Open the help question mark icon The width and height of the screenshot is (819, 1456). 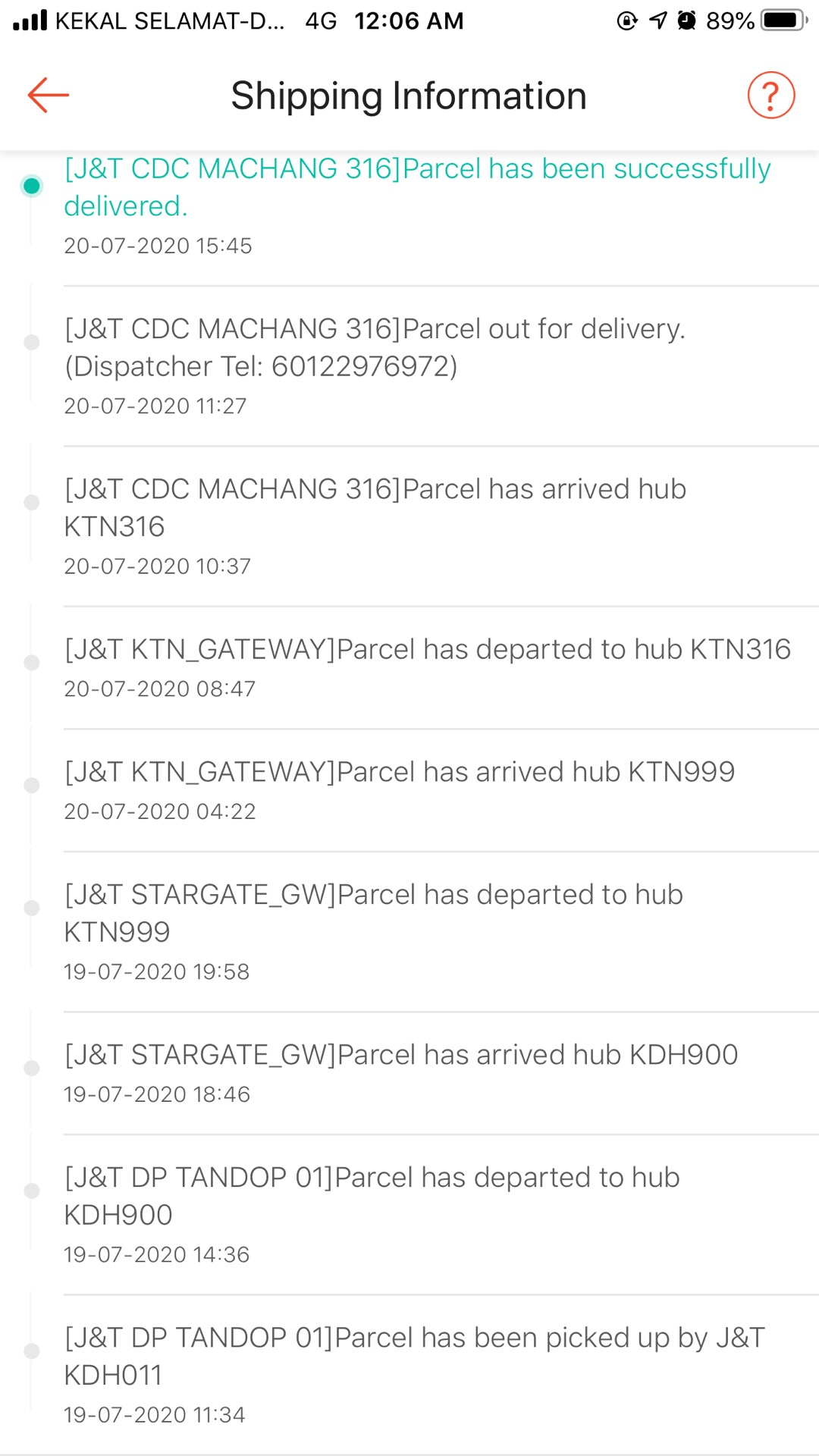coord(770,96)
